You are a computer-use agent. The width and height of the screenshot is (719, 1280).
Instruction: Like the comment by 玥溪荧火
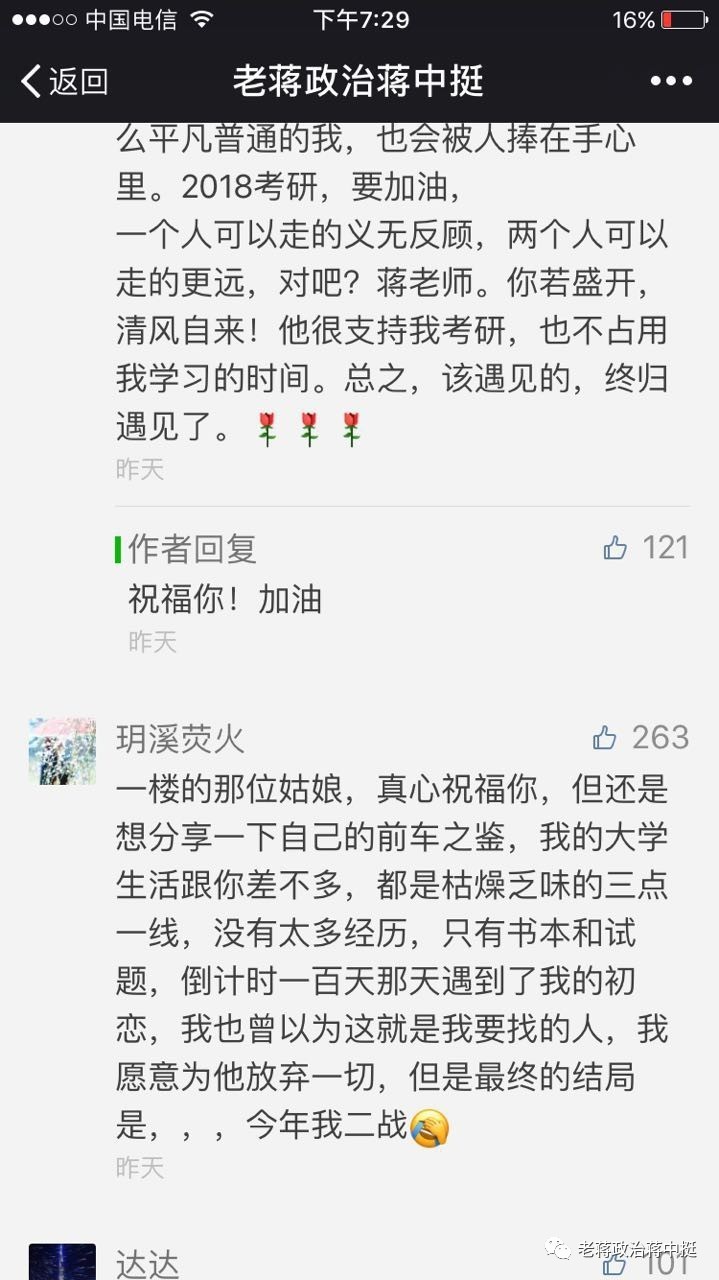click(x=605, y=738)
